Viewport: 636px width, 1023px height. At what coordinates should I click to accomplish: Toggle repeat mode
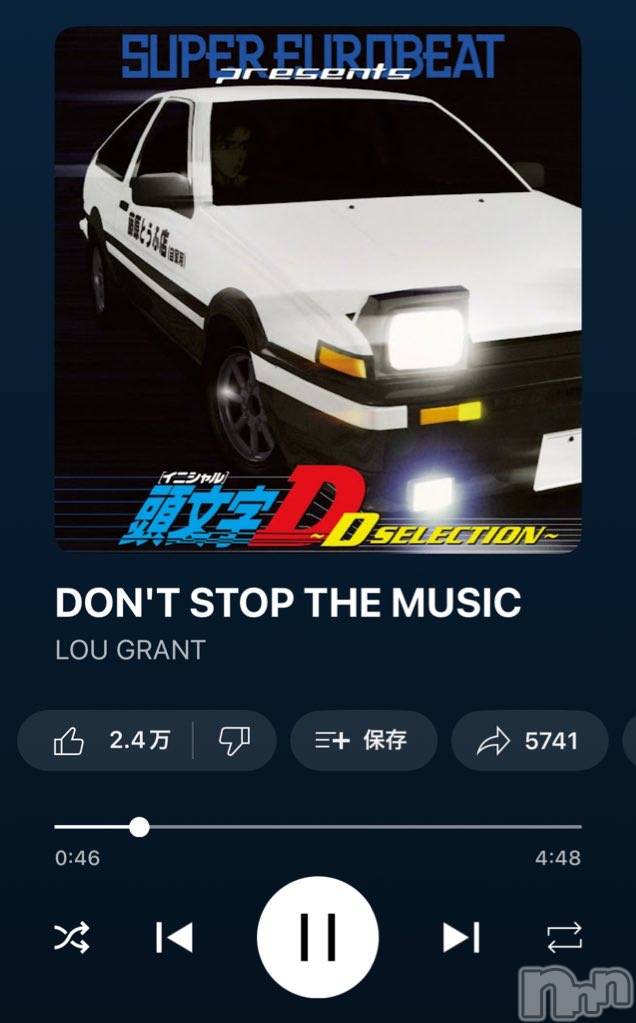(x=564, y=937)
